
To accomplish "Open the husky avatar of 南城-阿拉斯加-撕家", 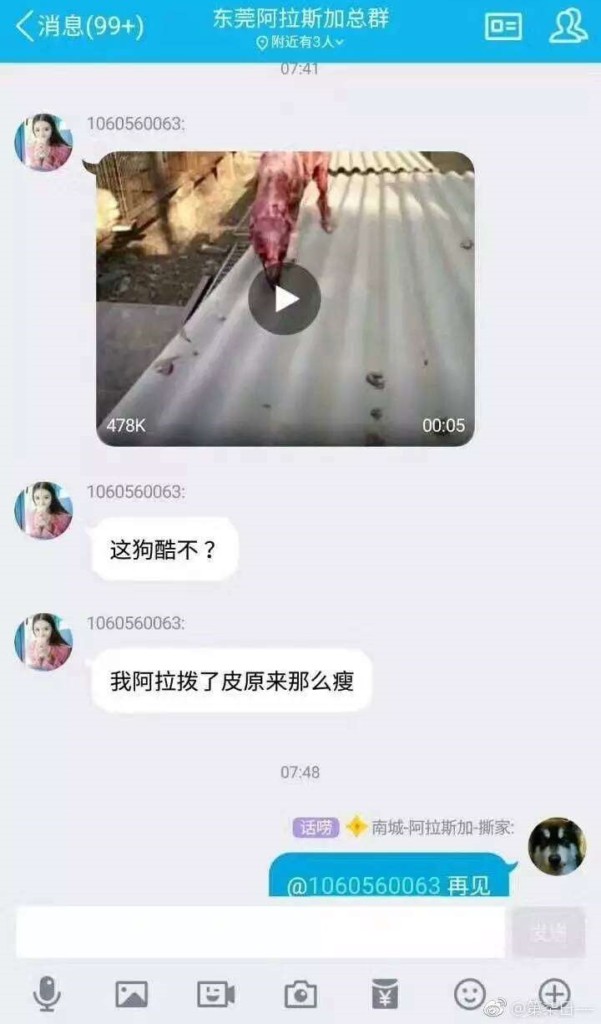I will pyautogui.click(x=557, y=846).
